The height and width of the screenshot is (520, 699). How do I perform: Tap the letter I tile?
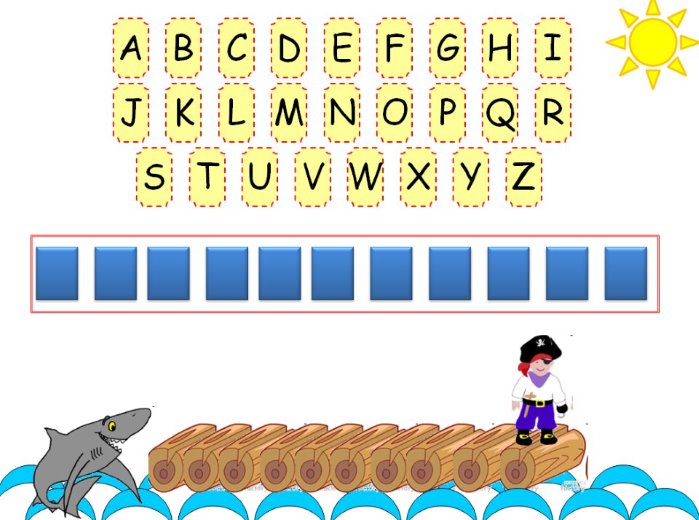click(x=552, y=48)
